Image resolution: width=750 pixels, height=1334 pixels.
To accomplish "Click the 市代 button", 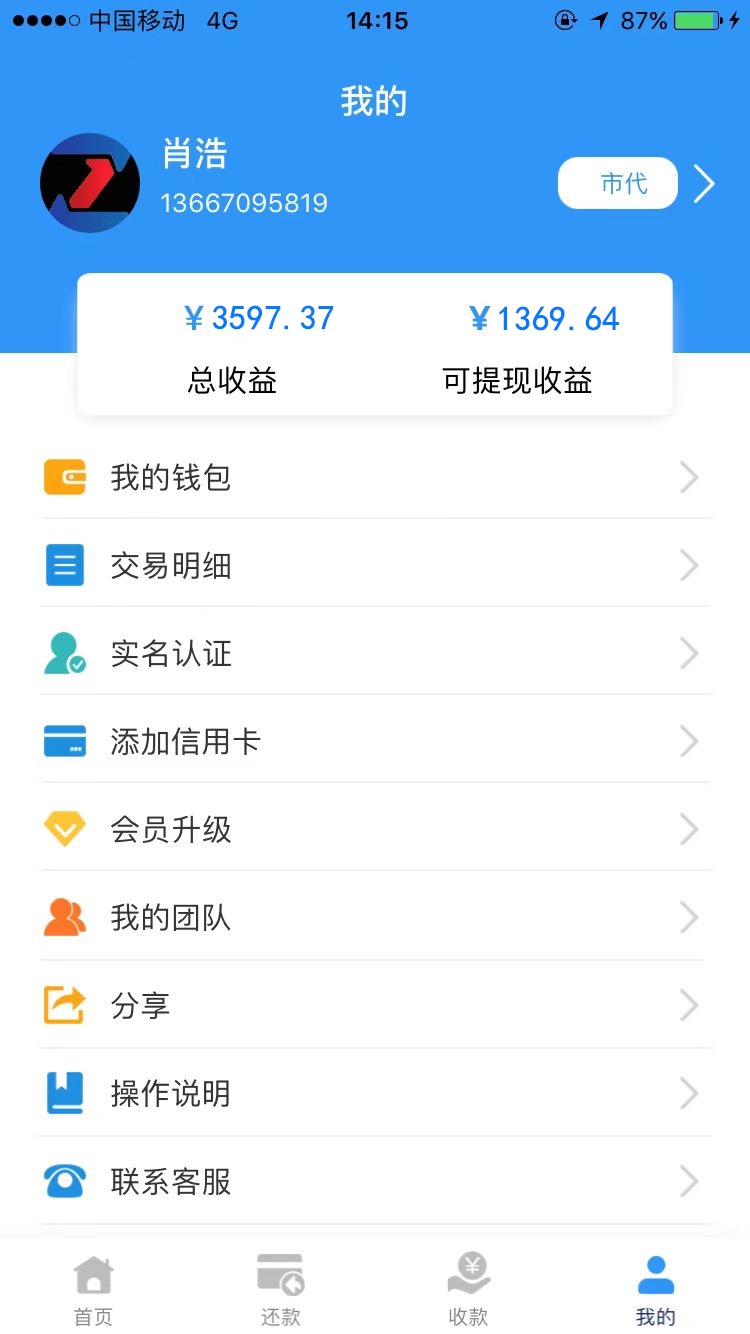I will pyautogui.click(x=617, y=183).
